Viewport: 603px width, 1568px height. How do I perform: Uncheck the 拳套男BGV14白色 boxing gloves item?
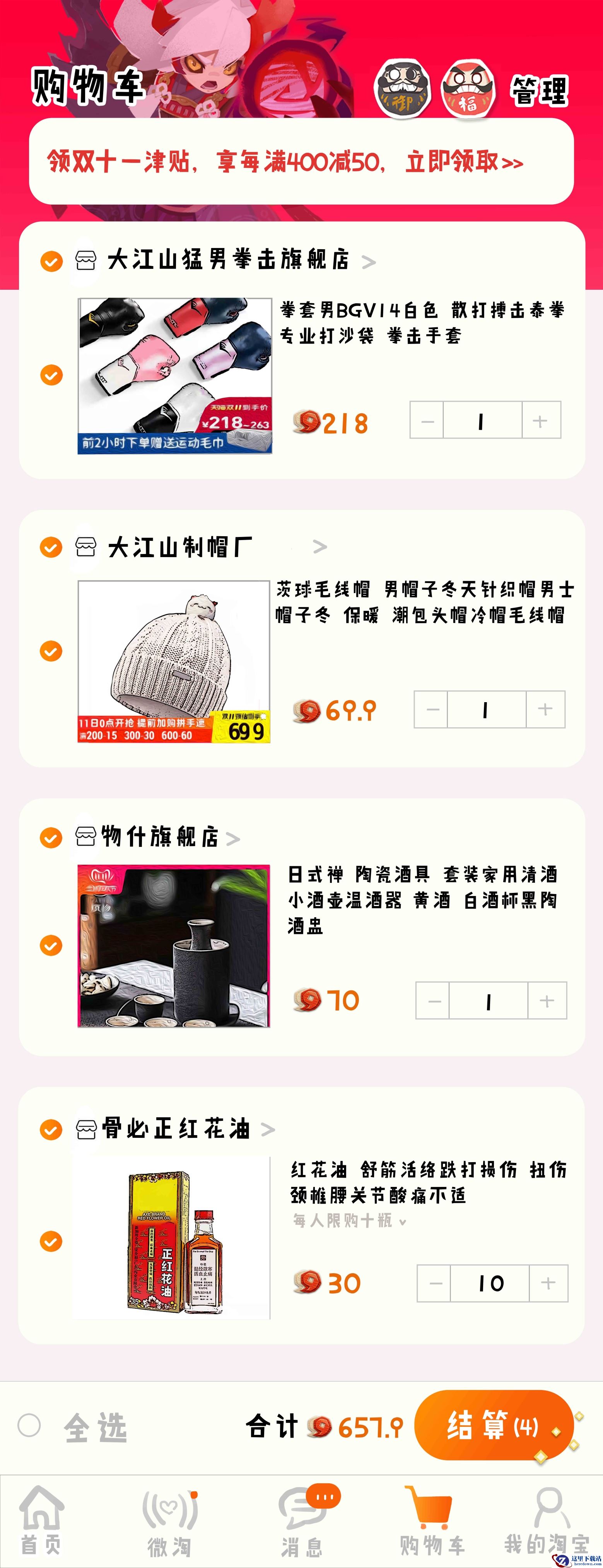pos(51,375)
